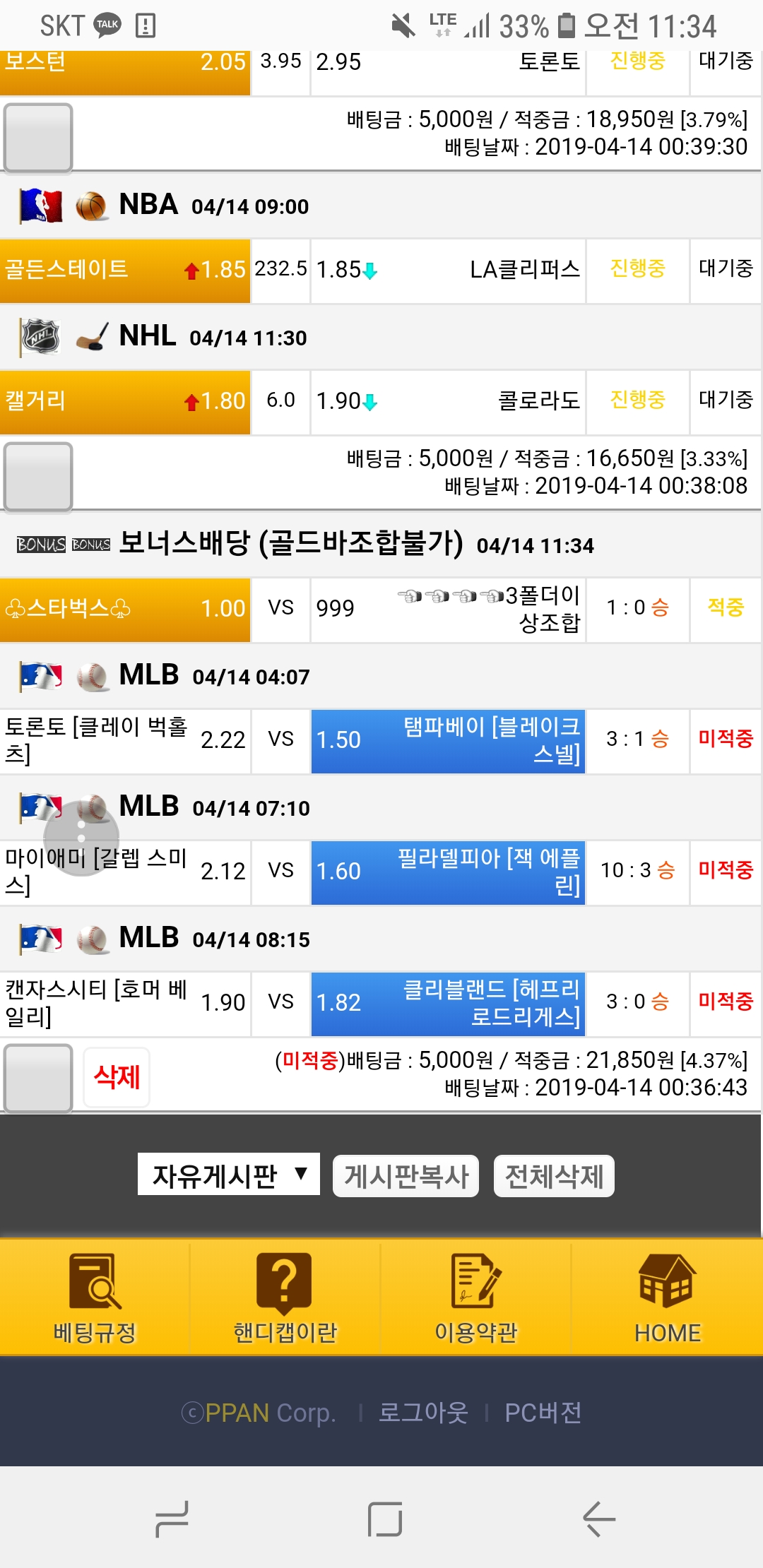The width and height of the screenshot is (763, 1568).
Task: Go to HOME
Action: pyautogui.click(x=667, y=1298)
